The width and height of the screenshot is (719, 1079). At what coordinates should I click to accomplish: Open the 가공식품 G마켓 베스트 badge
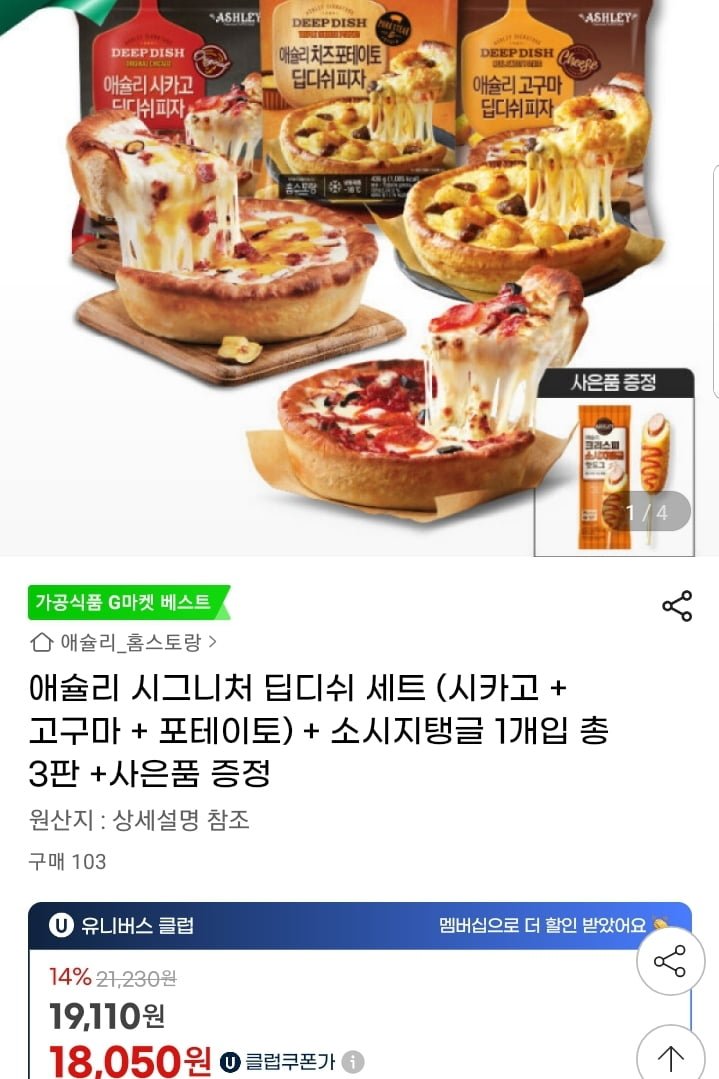click(x=127, y=602)
